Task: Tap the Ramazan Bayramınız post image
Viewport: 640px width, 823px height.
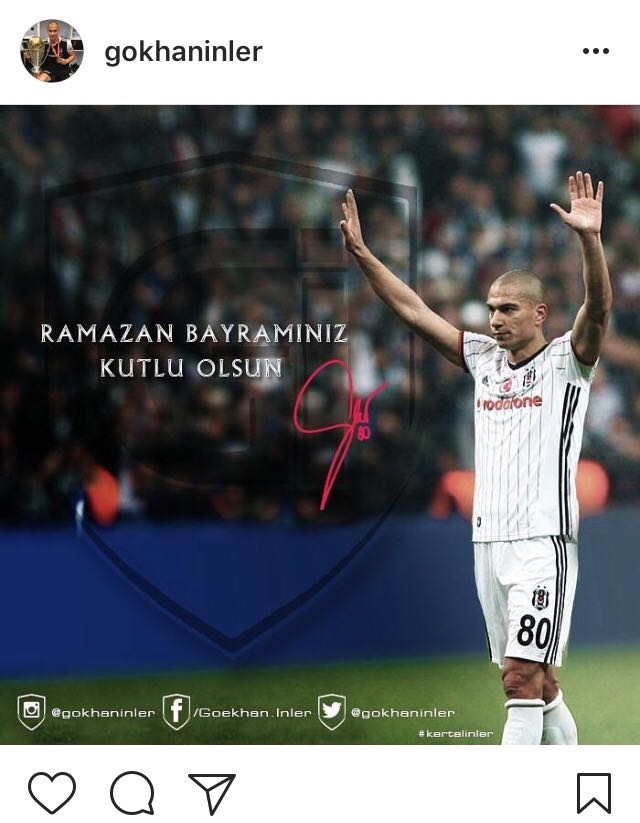Action: coord(320,425)
